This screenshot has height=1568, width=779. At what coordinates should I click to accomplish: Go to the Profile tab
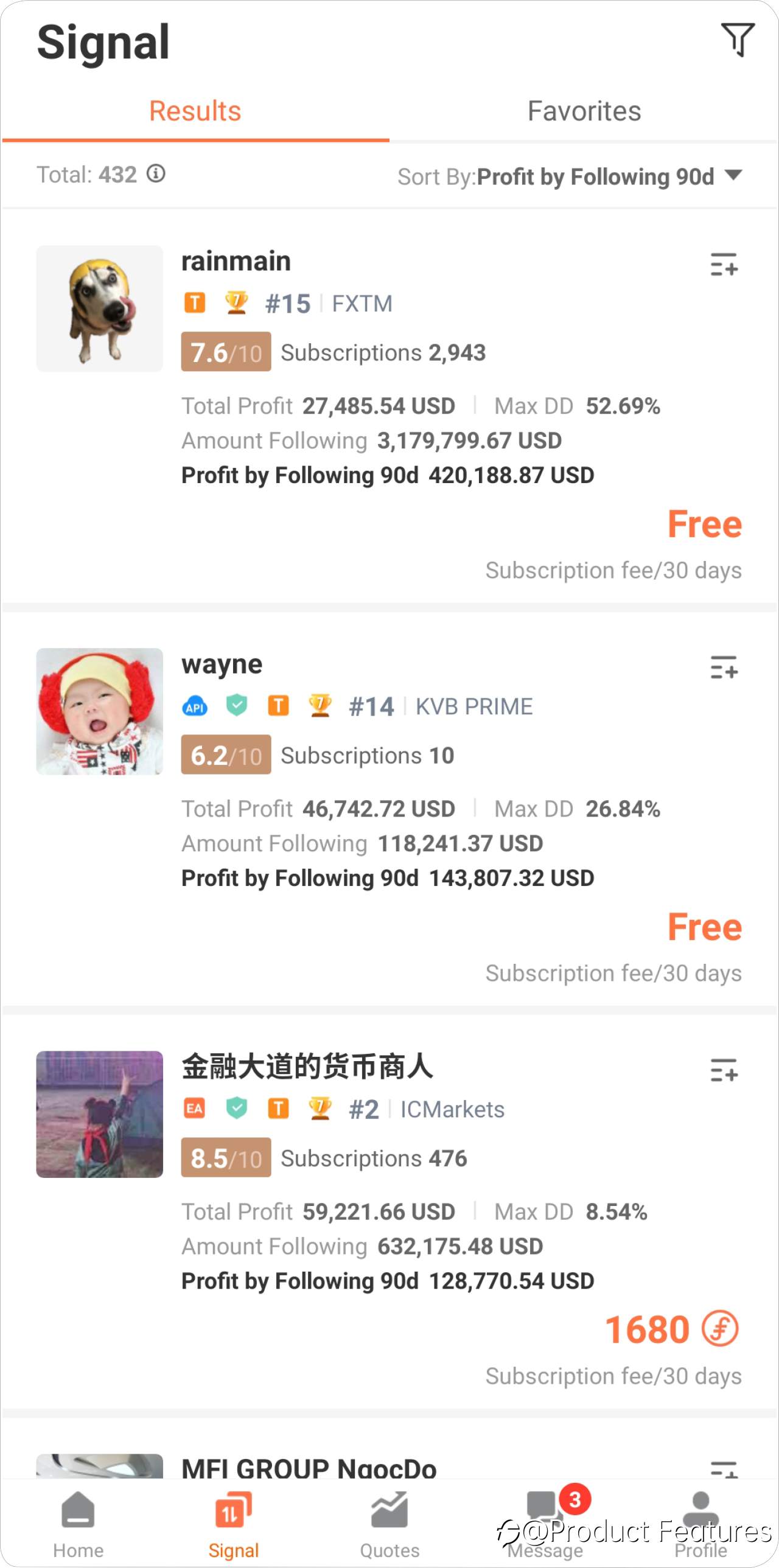[701, 1525]
